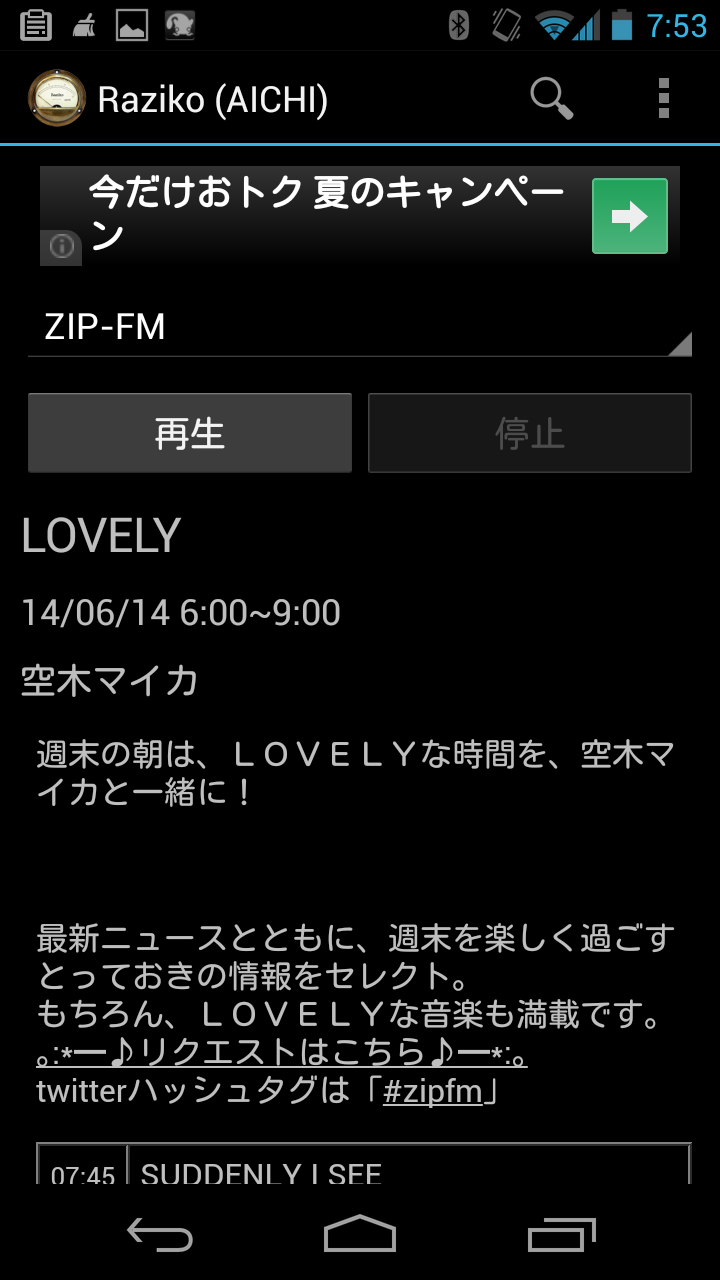The width and height of the screenshot is (720, 1280).
Task: Open the #zipfm hashtag link
Action: coord(433,1090)
